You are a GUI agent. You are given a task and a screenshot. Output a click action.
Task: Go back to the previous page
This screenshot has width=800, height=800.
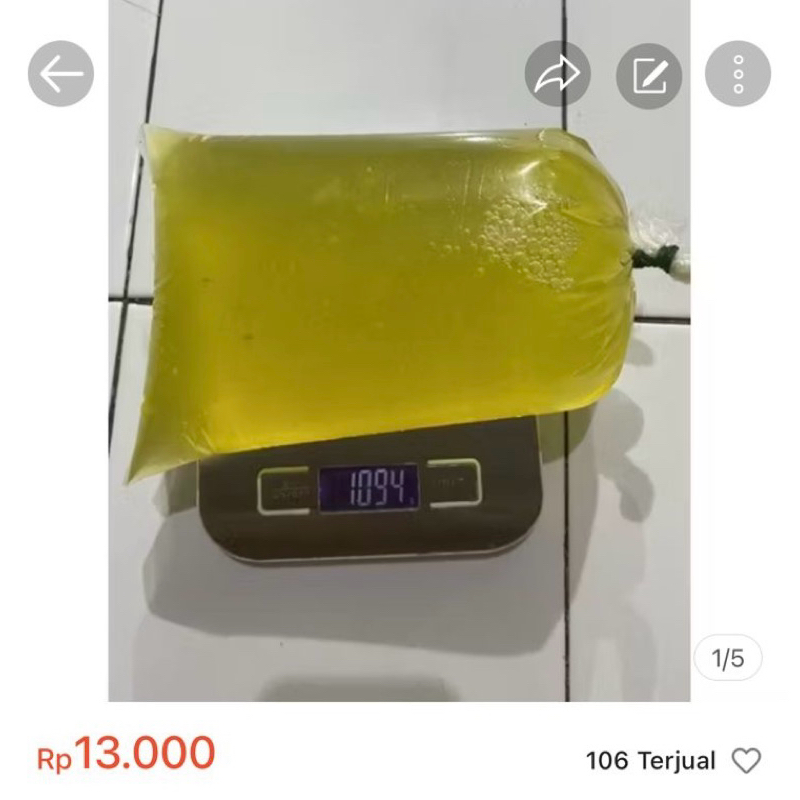tap(61, 74)
